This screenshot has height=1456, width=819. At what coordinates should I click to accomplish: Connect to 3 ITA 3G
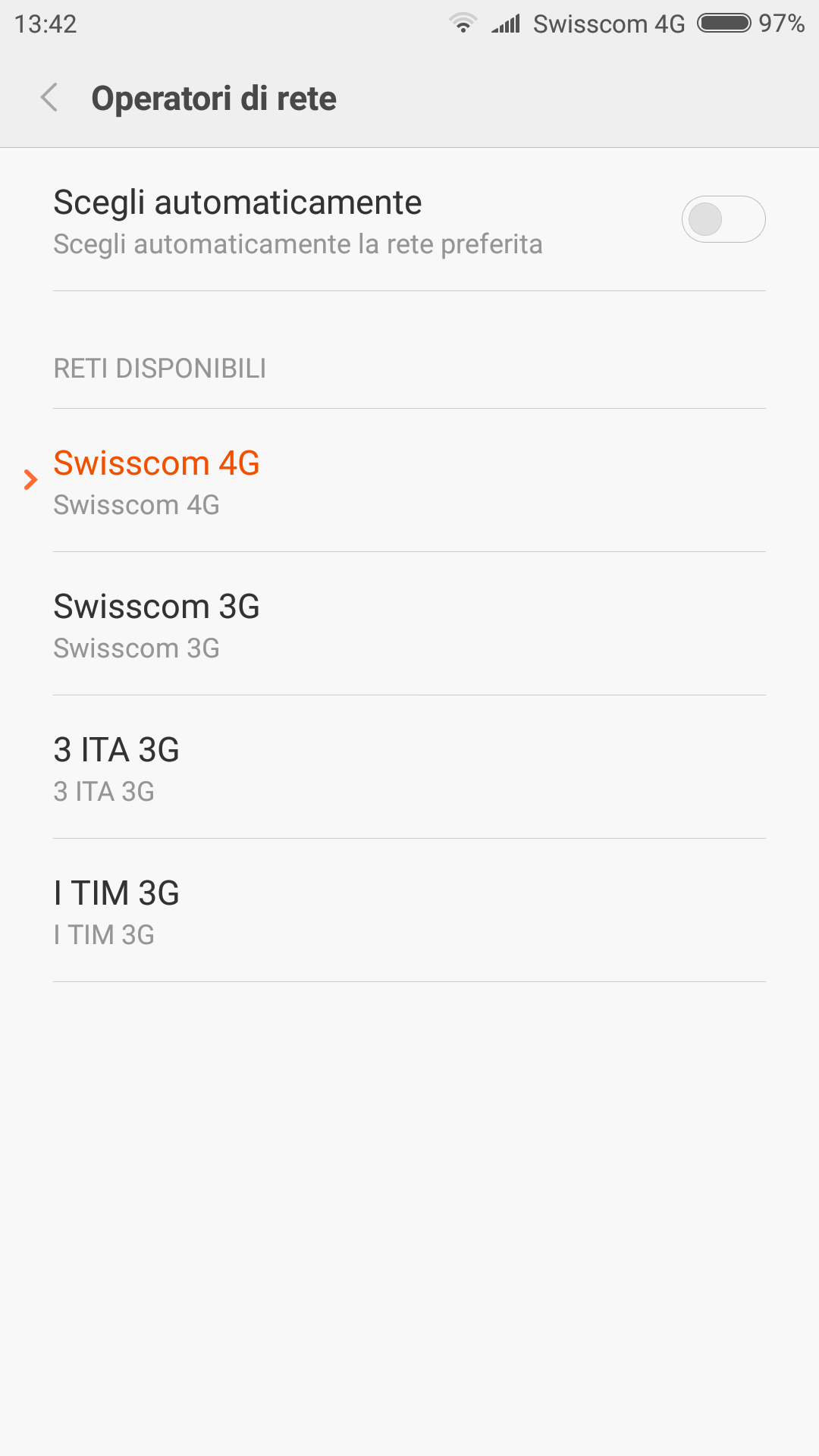(x=409, y=767)
